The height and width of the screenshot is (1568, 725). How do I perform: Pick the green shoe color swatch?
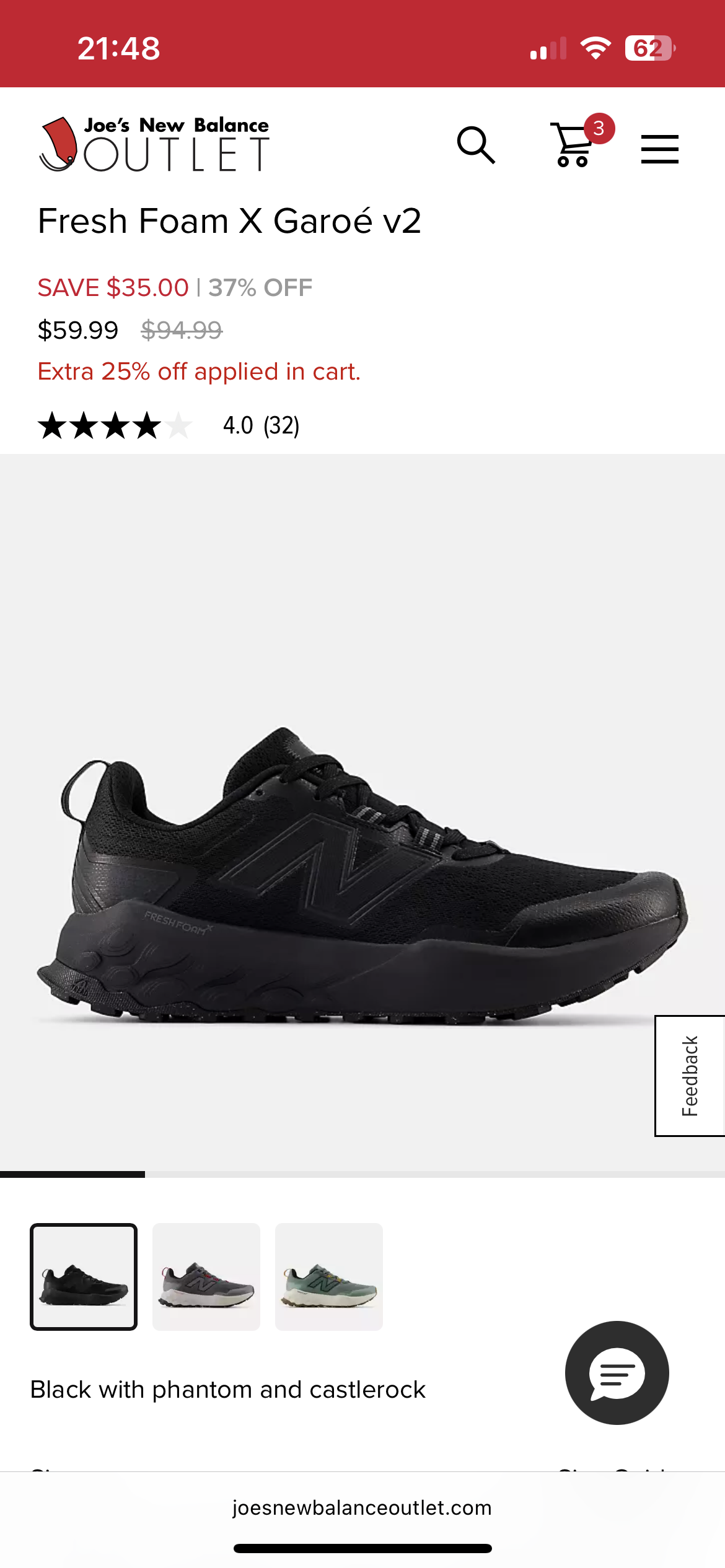pos(329,1276)
